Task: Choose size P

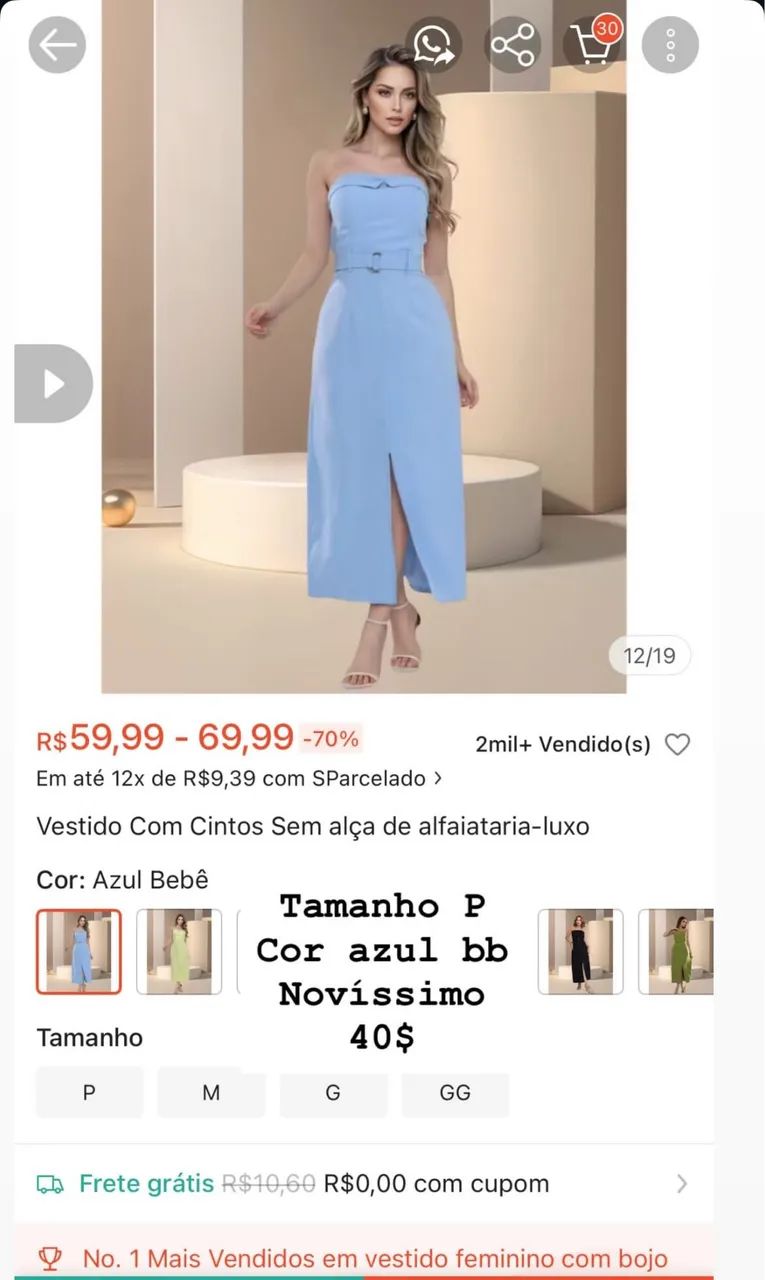Action: click(x=89, y=1093)
